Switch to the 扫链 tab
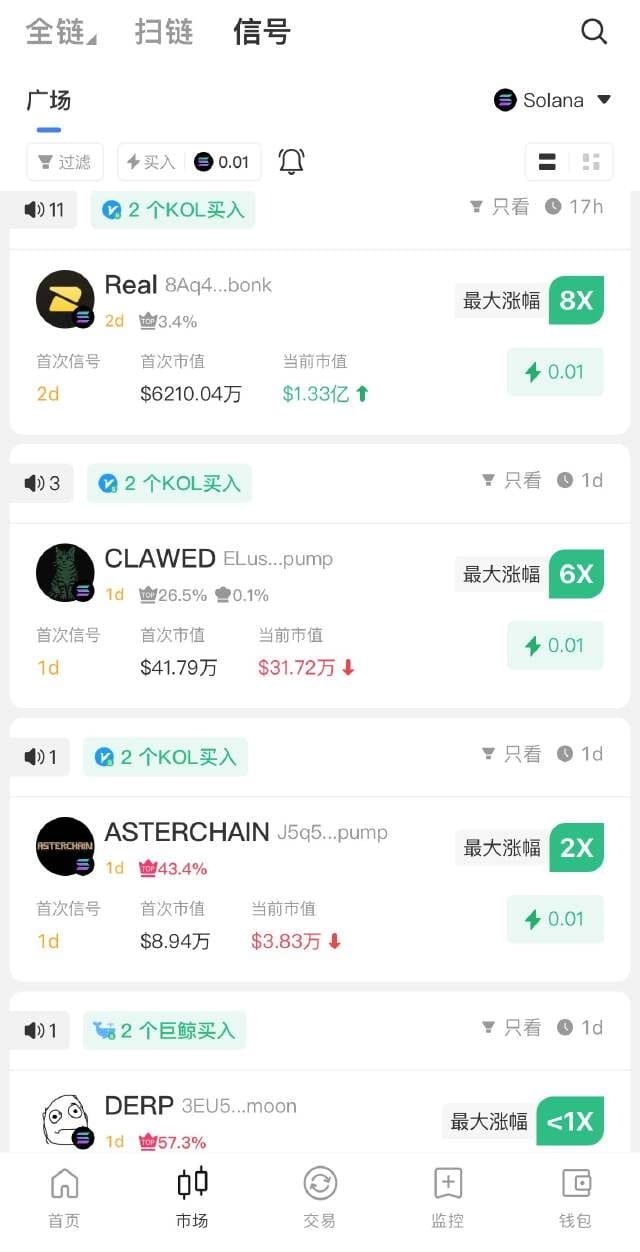The width and height of the screenshot is (640, 1252). (x=163, y=32)
